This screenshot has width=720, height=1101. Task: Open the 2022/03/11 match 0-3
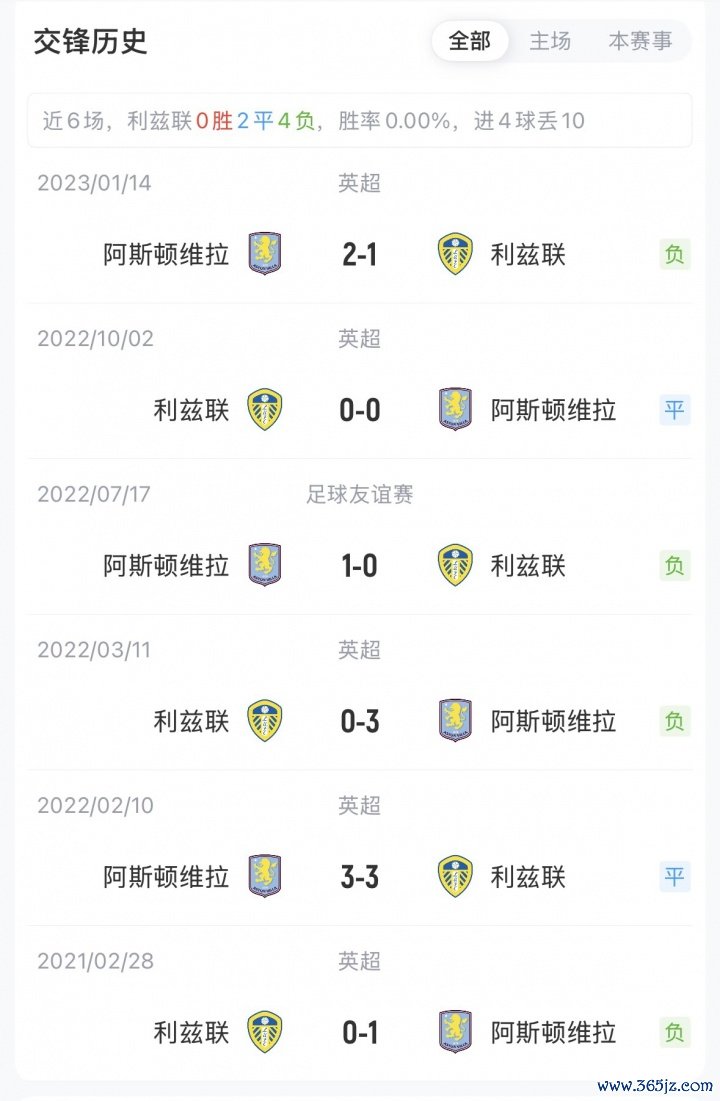(360, 721)
